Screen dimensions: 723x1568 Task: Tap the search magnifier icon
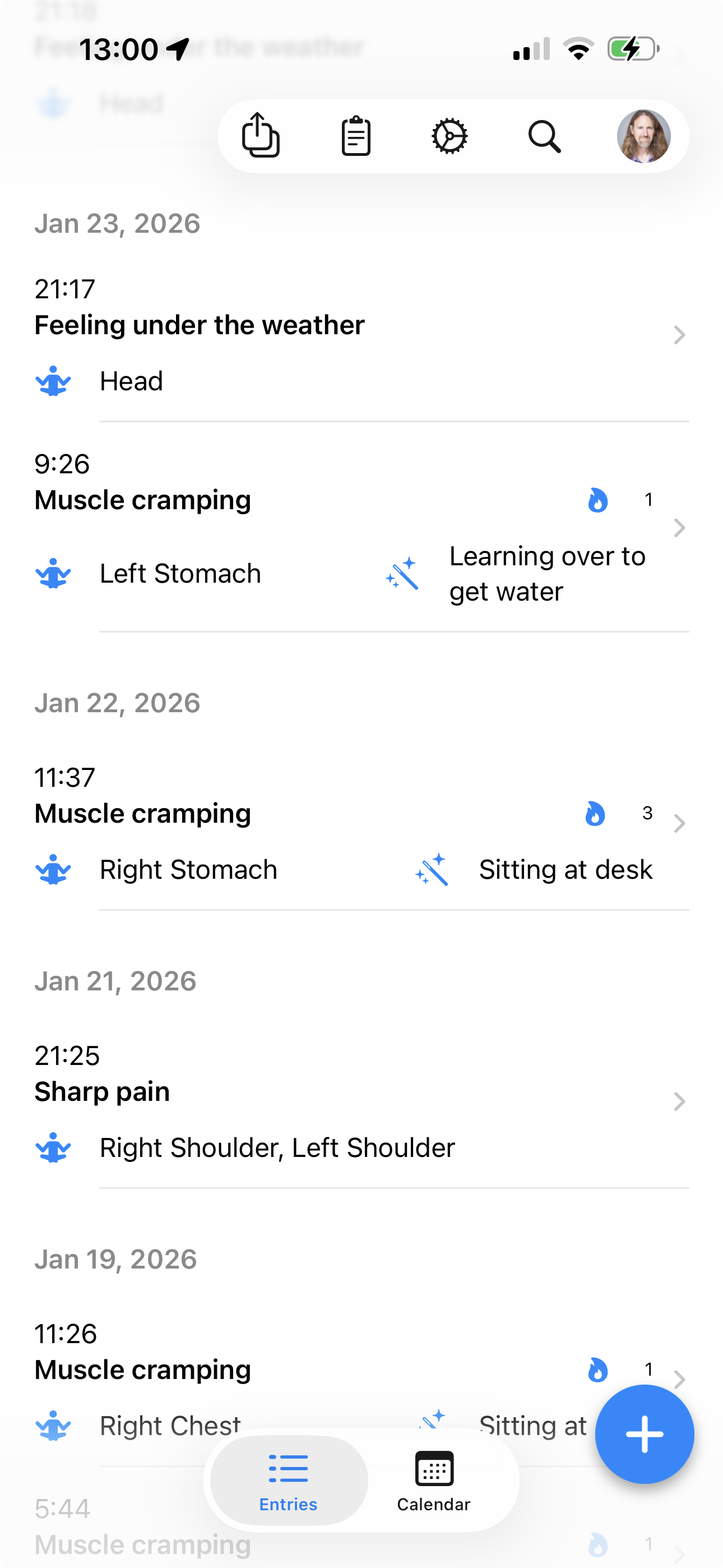544,136
